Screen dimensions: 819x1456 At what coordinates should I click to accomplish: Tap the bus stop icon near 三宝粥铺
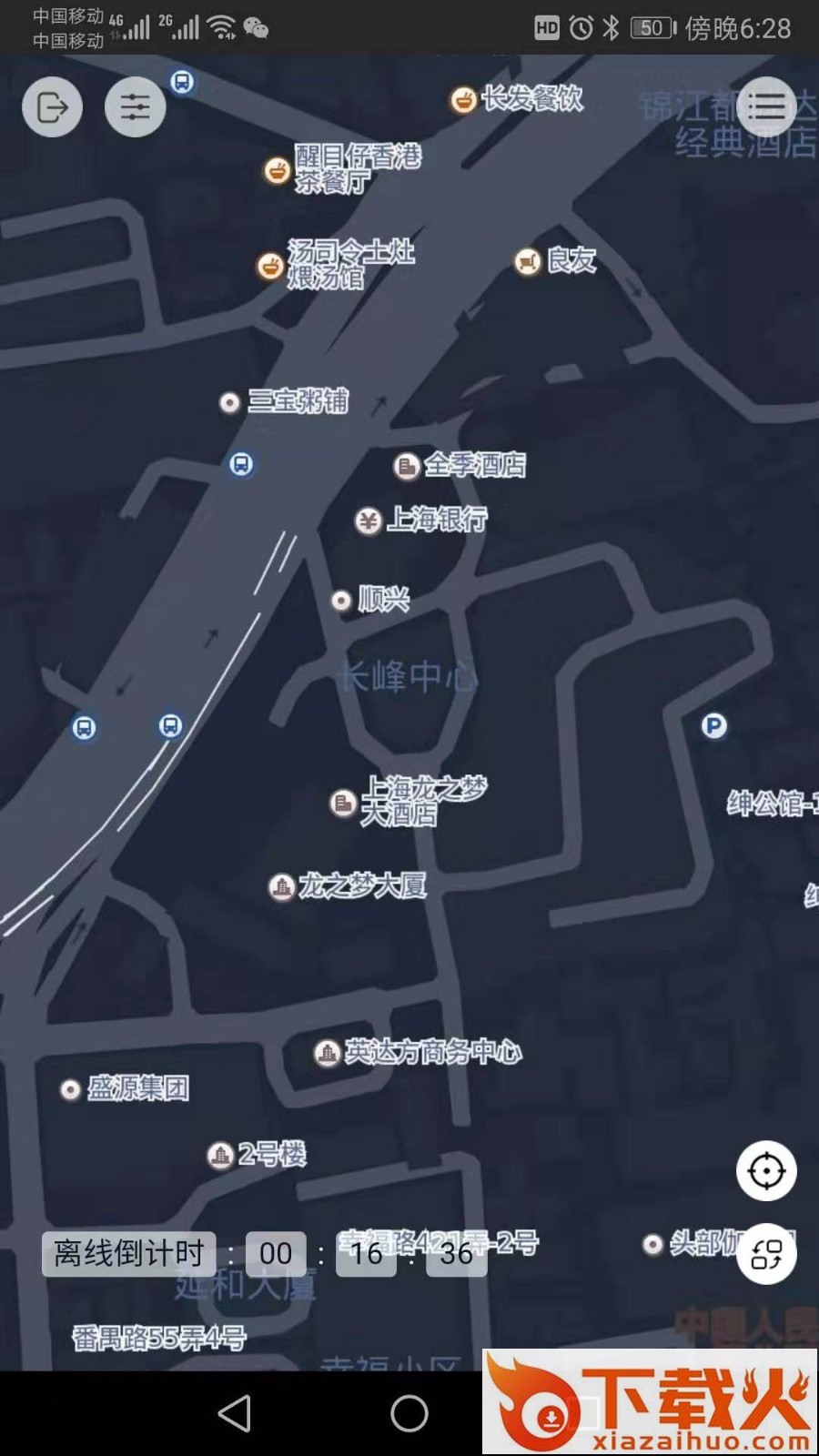(x=241, y=464)
